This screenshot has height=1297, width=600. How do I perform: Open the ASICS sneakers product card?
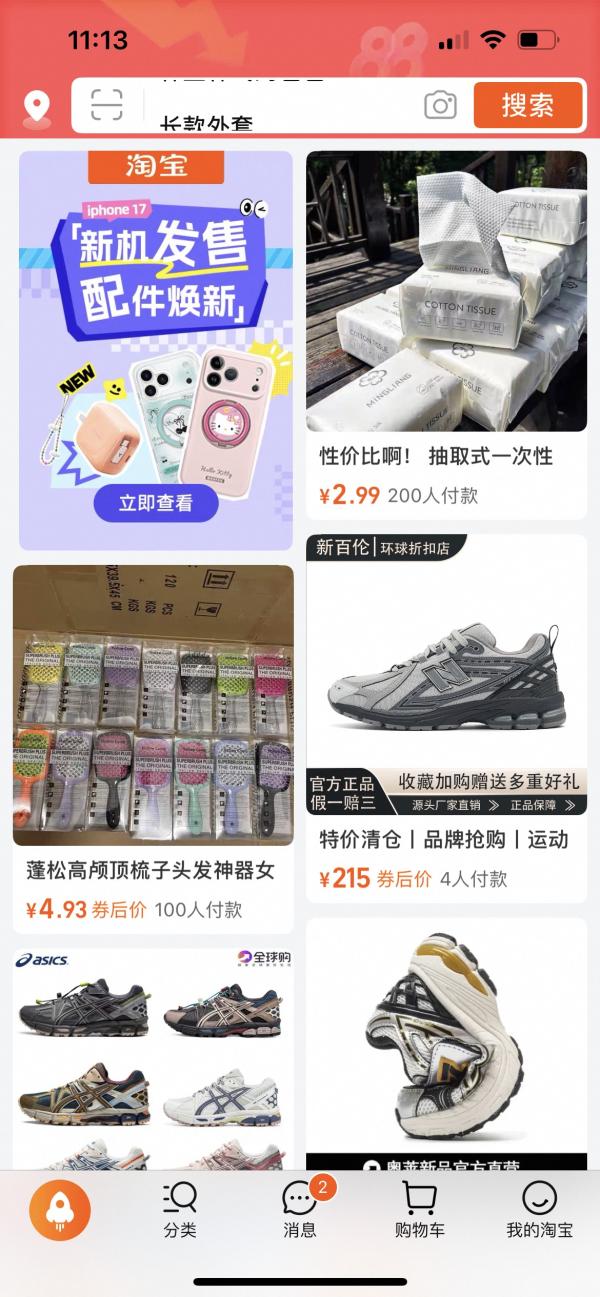click(x=153, y=1060)
